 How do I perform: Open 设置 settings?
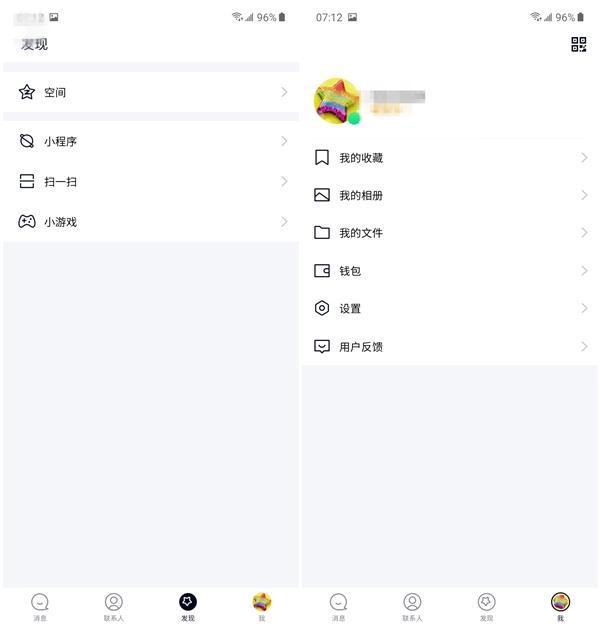450,308
